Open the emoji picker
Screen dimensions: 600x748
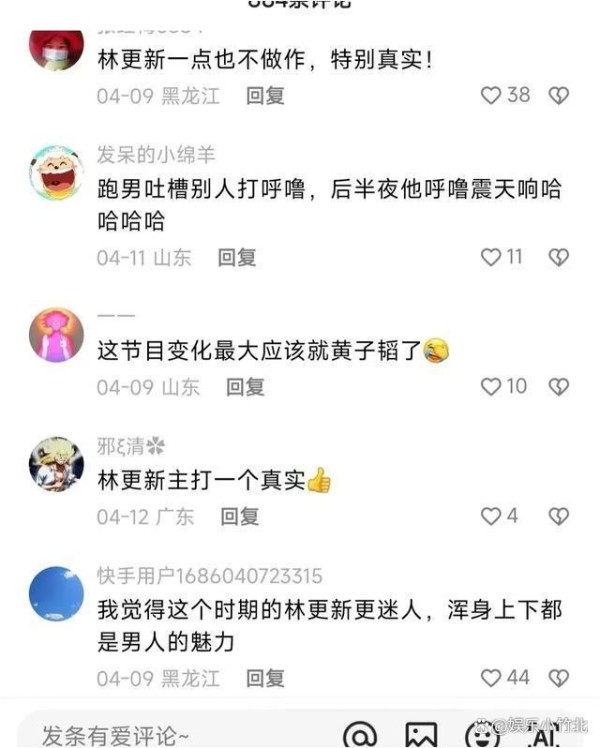click(x=482, y=734)
